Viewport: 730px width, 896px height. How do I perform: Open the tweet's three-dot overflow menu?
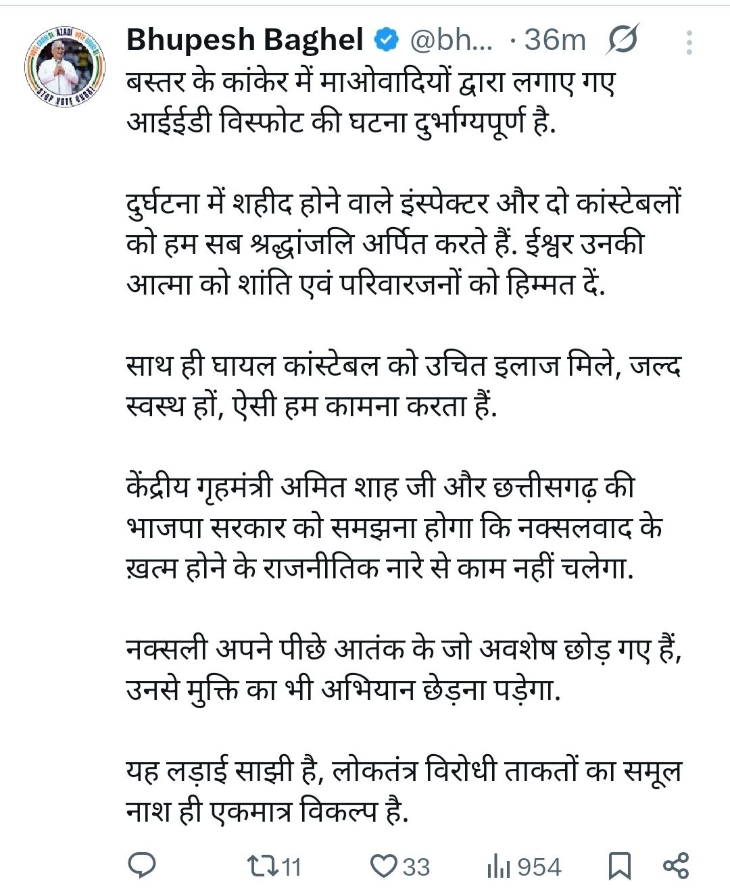(x=689, y=42)
